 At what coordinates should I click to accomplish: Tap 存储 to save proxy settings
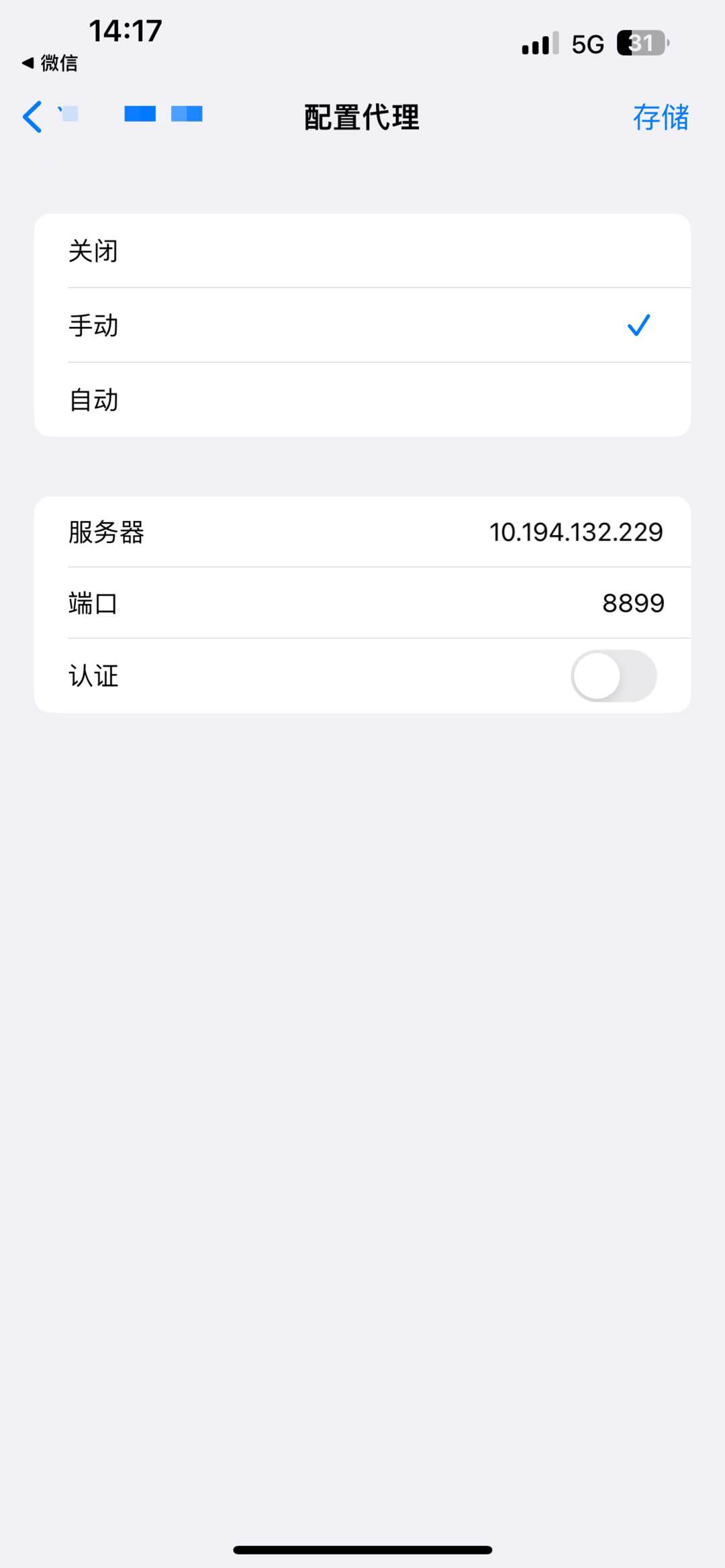(661, 117)
